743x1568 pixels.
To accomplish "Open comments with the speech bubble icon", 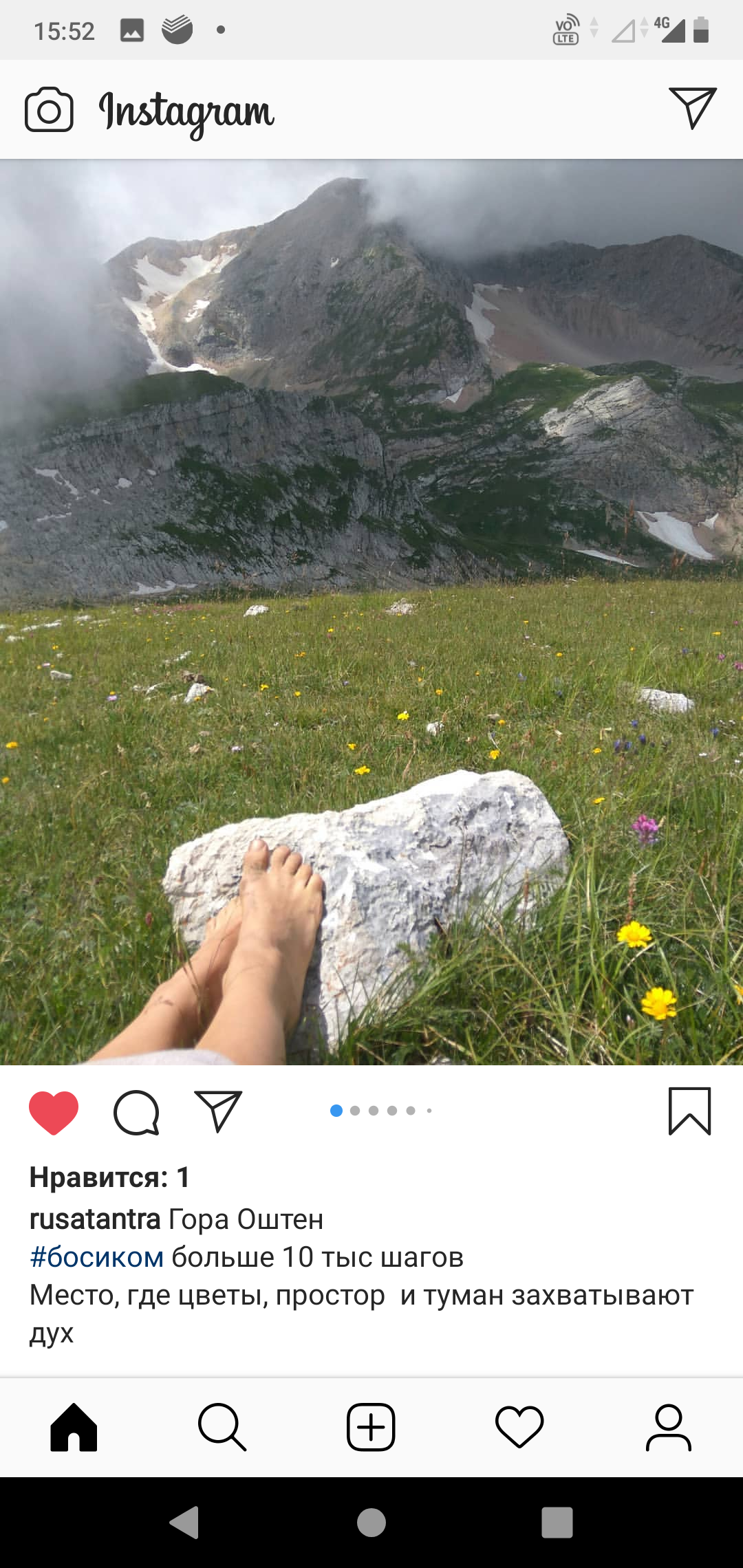I will coord(136,1112).
